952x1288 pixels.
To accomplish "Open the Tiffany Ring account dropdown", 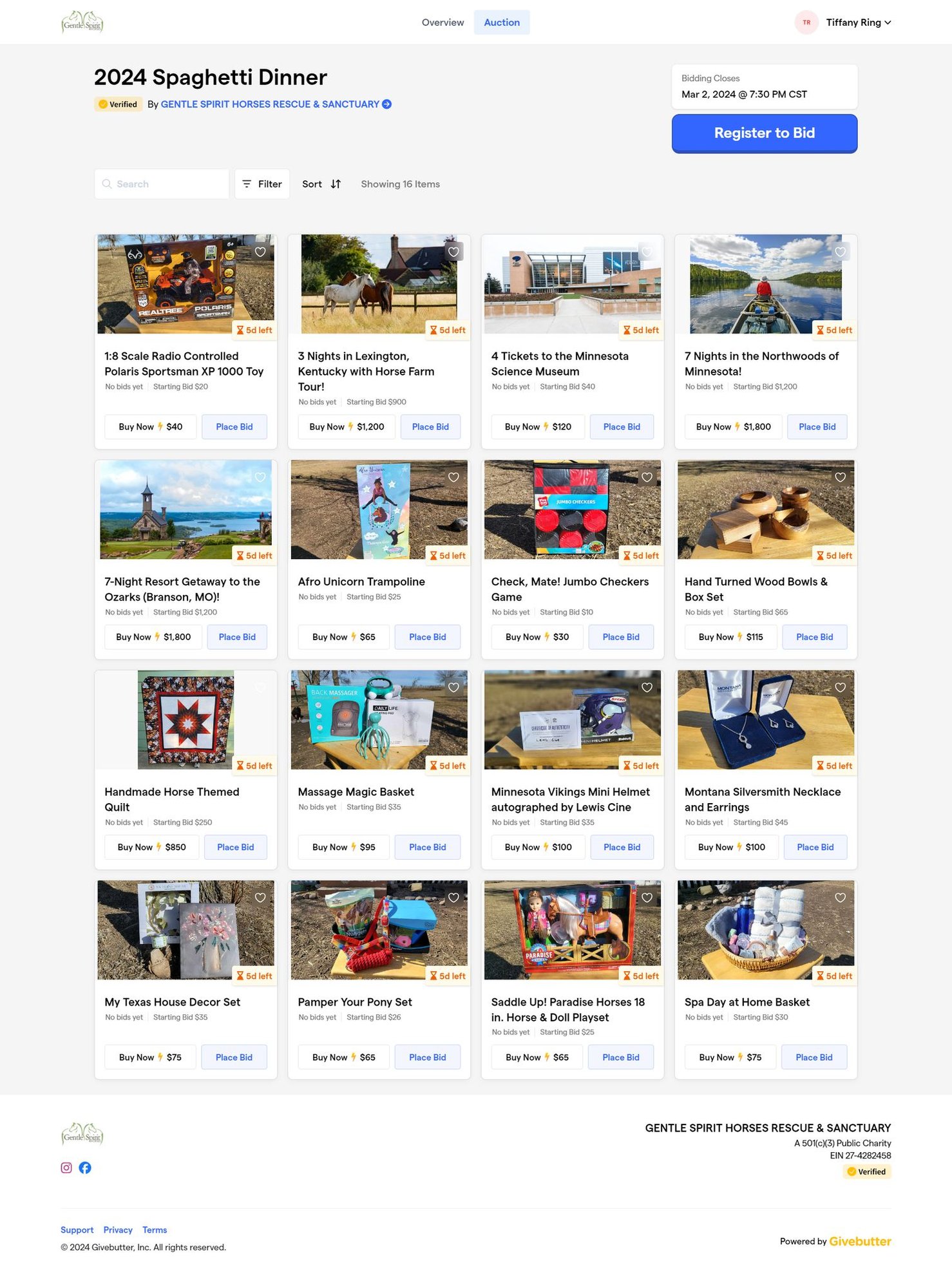I will (x=844, y=23).
